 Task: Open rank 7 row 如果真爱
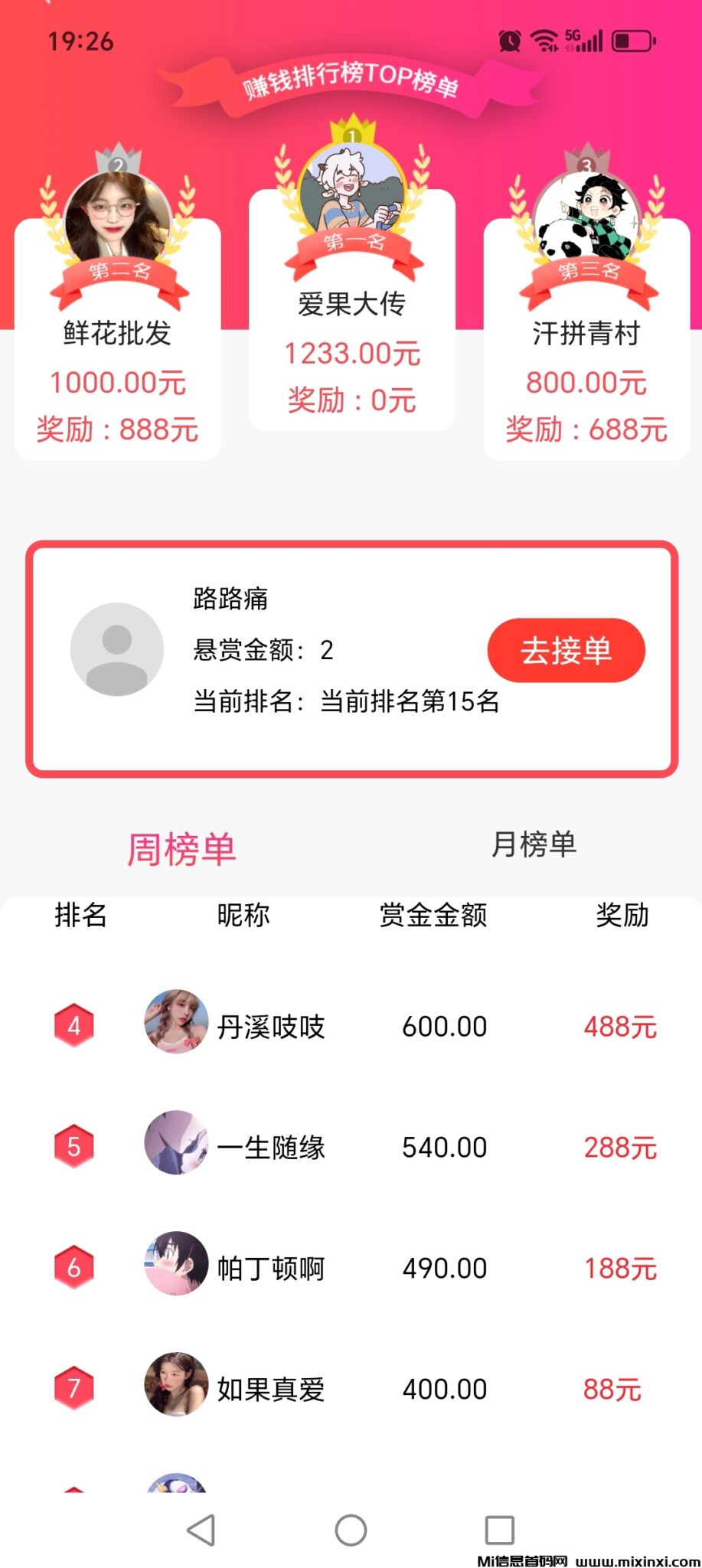351,1388
